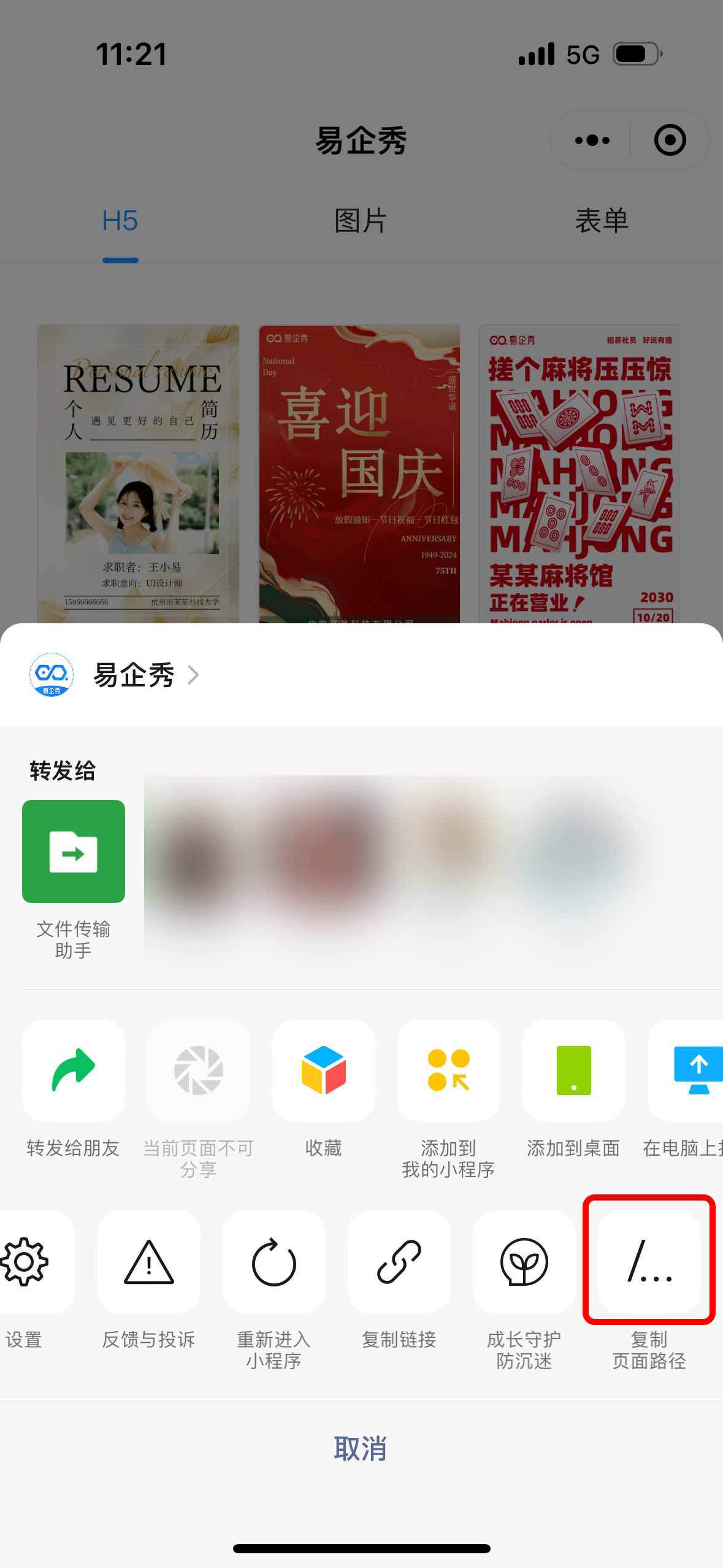Dismiss sheet with 取消

click(361, 1449)
